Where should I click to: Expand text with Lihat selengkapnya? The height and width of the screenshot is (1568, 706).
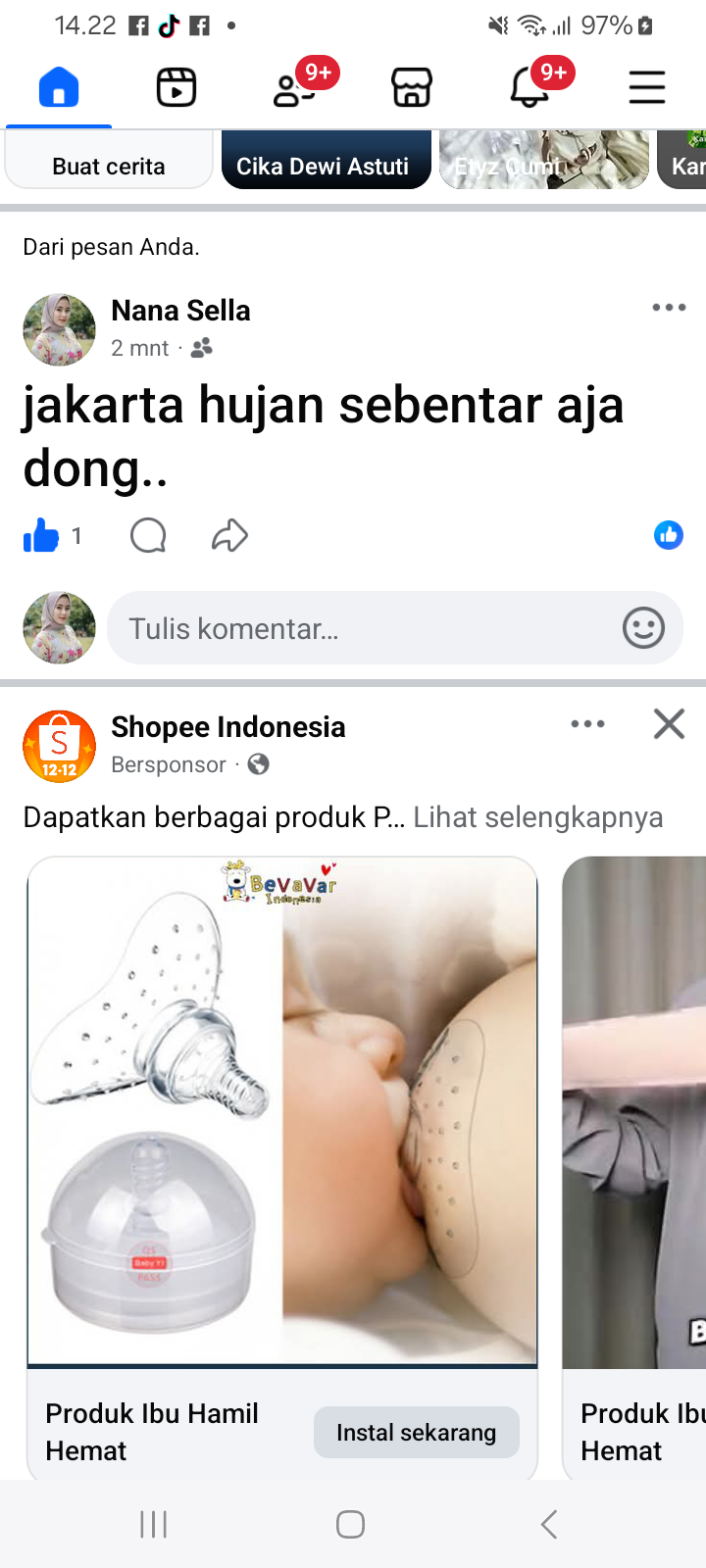pos(537,817)
